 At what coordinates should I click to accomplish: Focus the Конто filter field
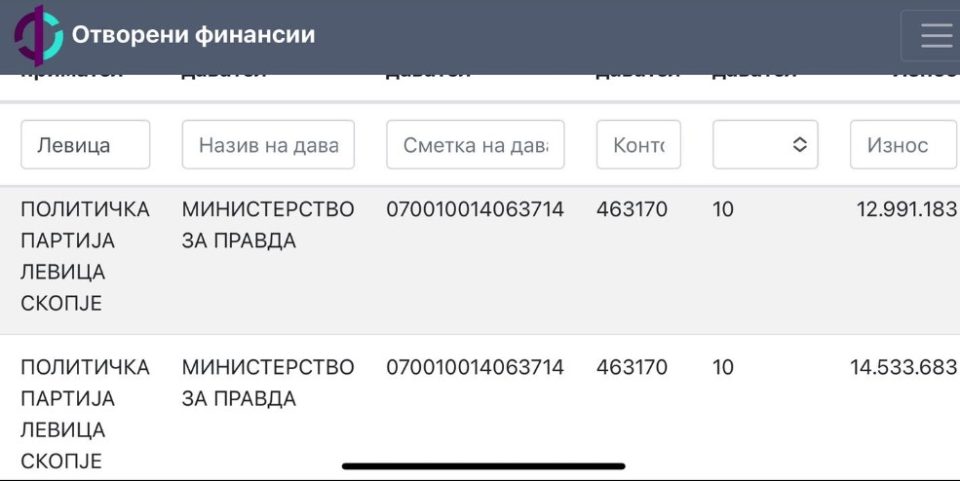click(x=638, y=145)
